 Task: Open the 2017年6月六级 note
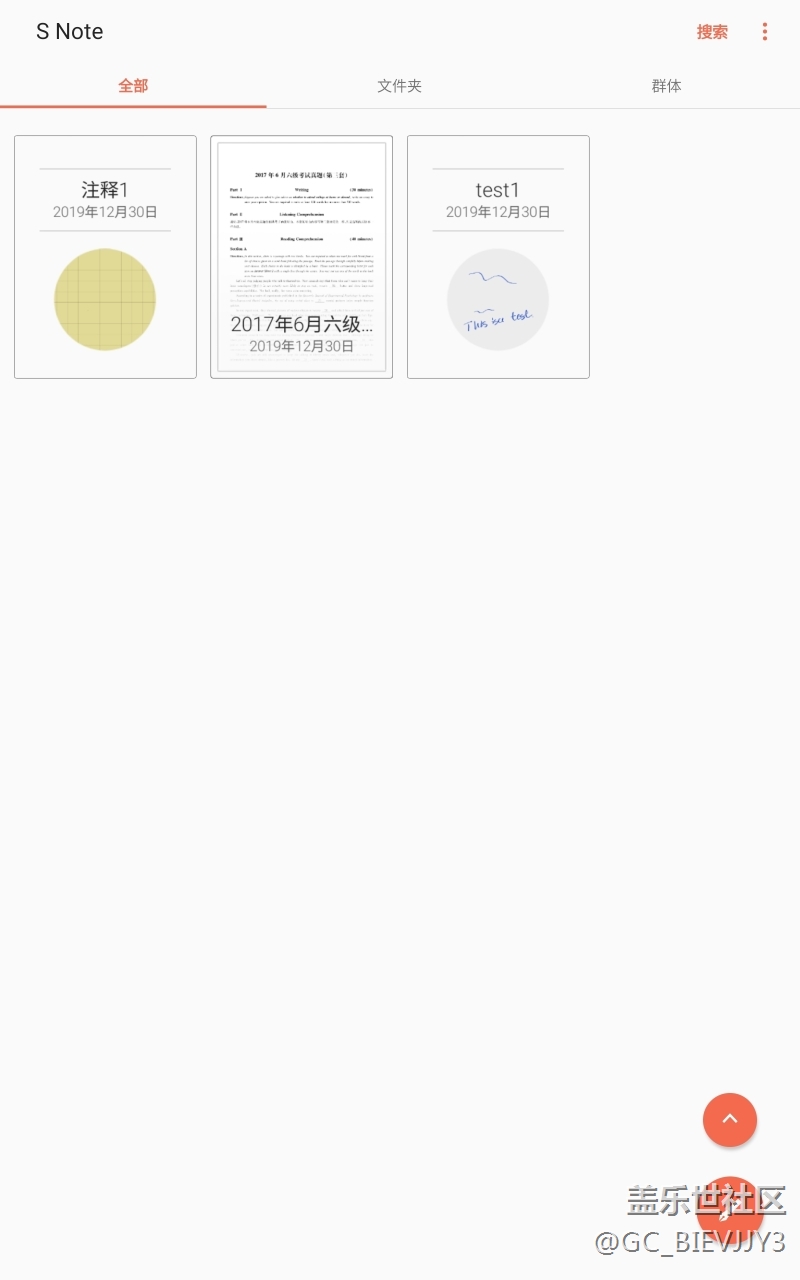coord(301,257)
